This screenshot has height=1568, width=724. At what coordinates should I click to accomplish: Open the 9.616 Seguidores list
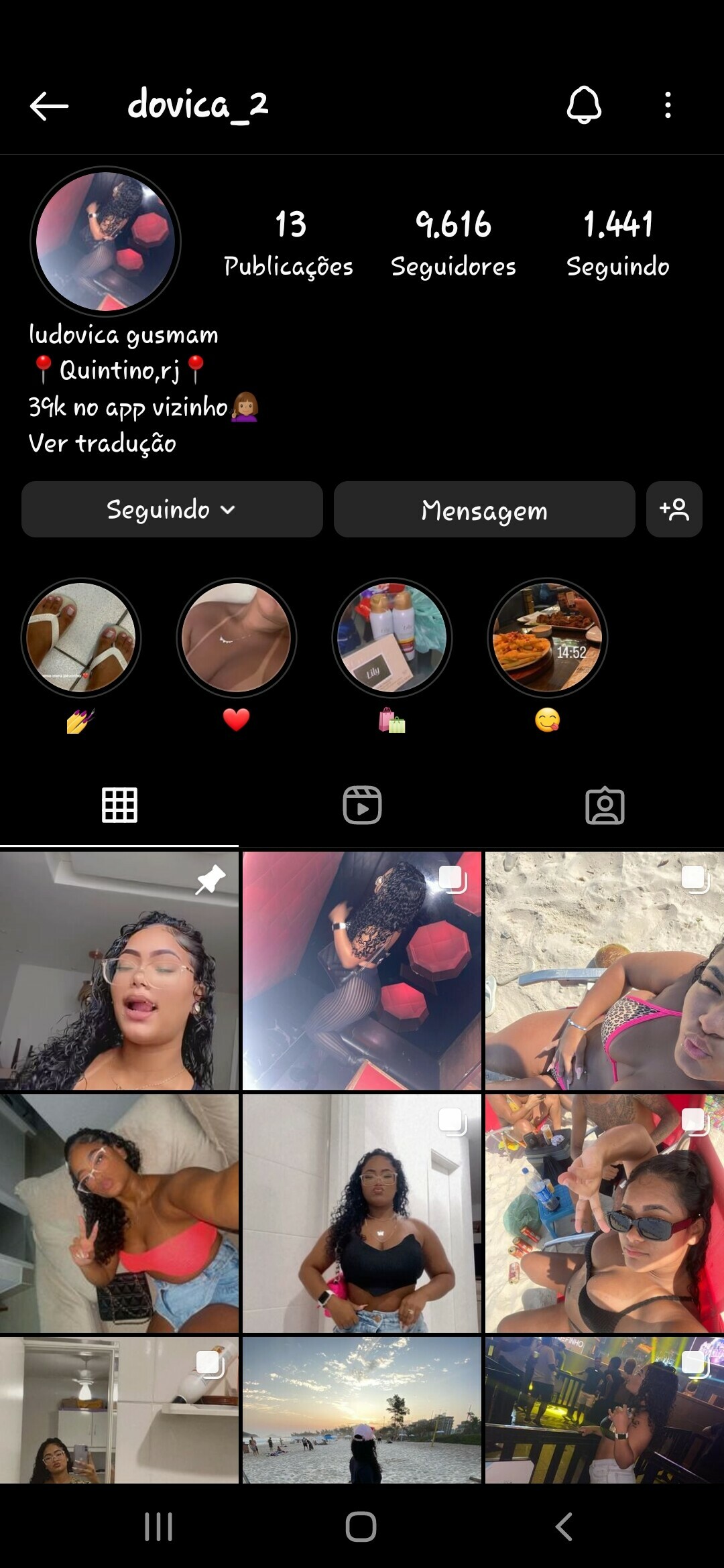(x=453, y=243)
